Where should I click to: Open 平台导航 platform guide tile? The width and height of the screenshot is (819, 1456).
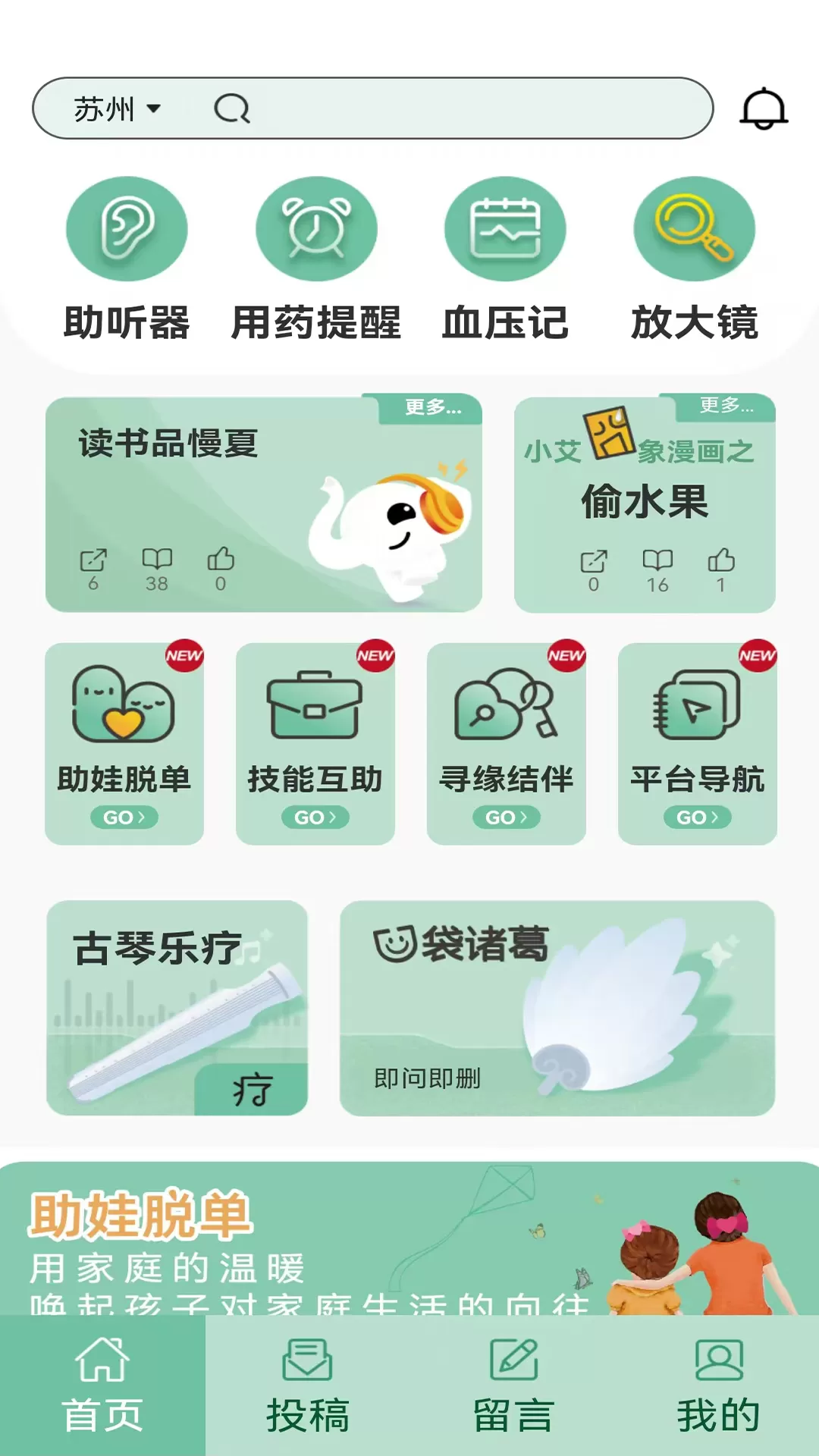(698, 743)
